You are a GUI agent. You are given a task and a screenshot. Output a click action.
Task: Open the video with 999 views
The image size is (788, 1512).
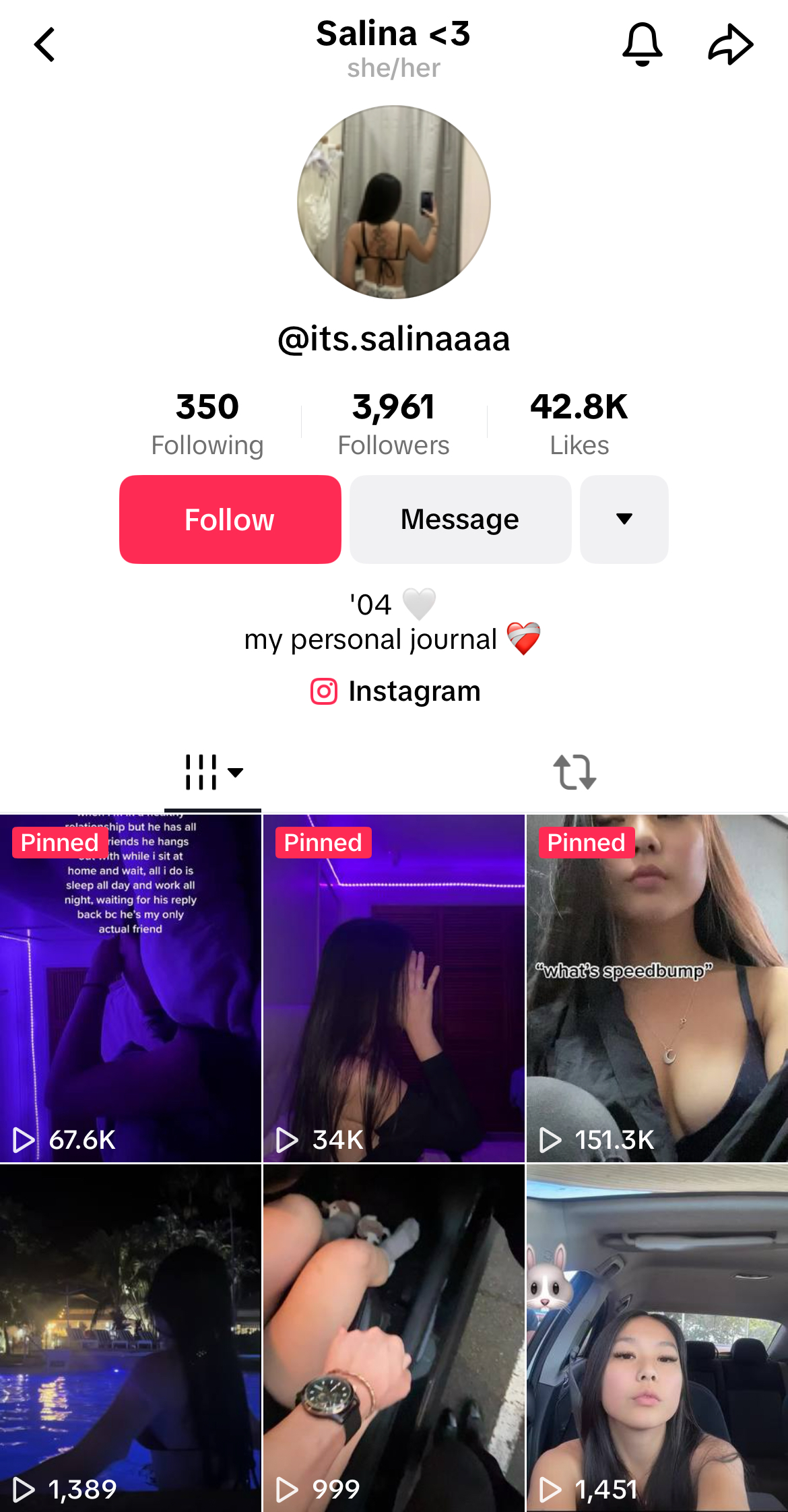(x=394, y=1337)
